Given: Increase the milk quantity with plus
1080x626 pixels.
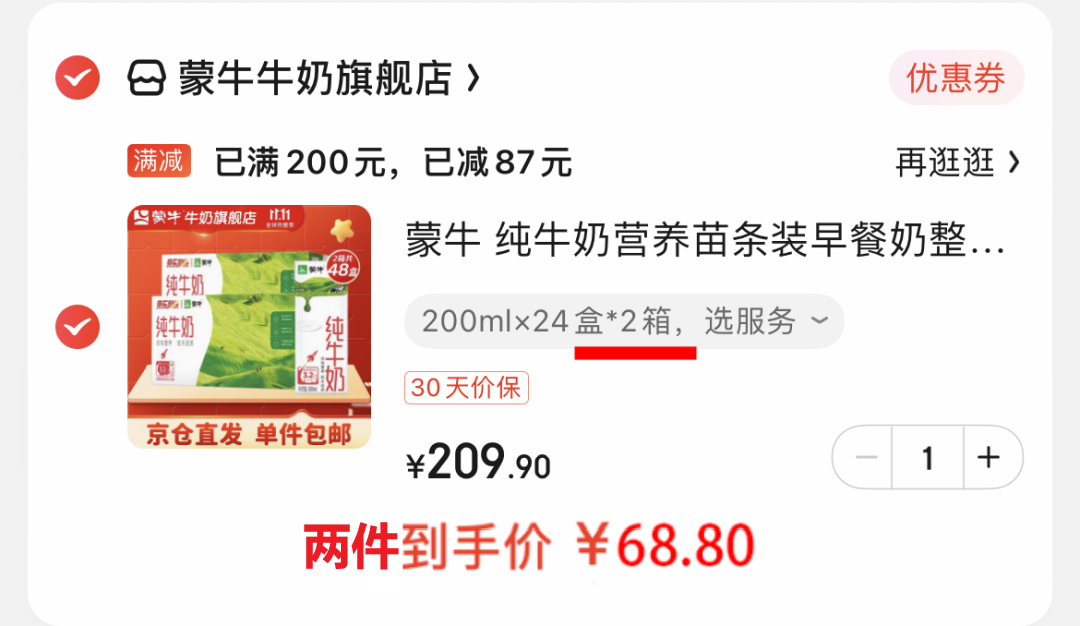Looking at the screenshot, I should [989, 458].
